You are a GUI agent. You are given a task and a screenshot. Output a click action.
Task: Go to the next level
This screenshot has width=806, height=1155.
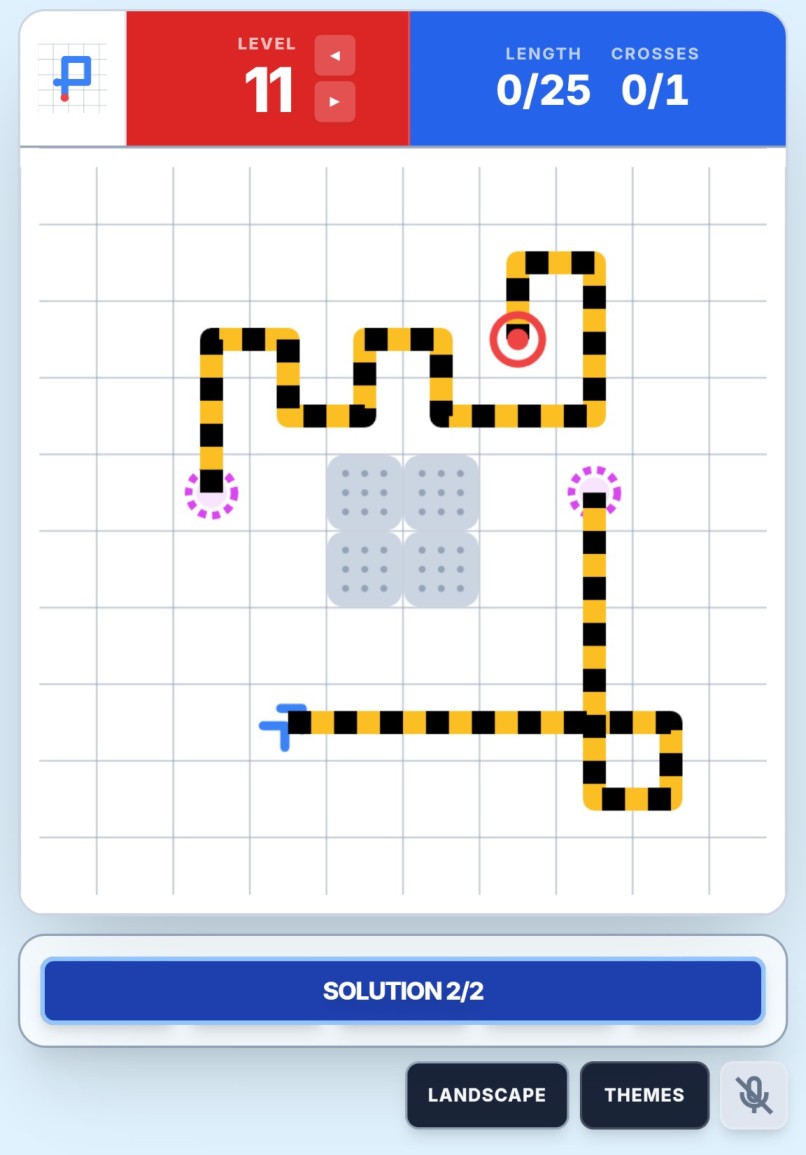(335, 101)
